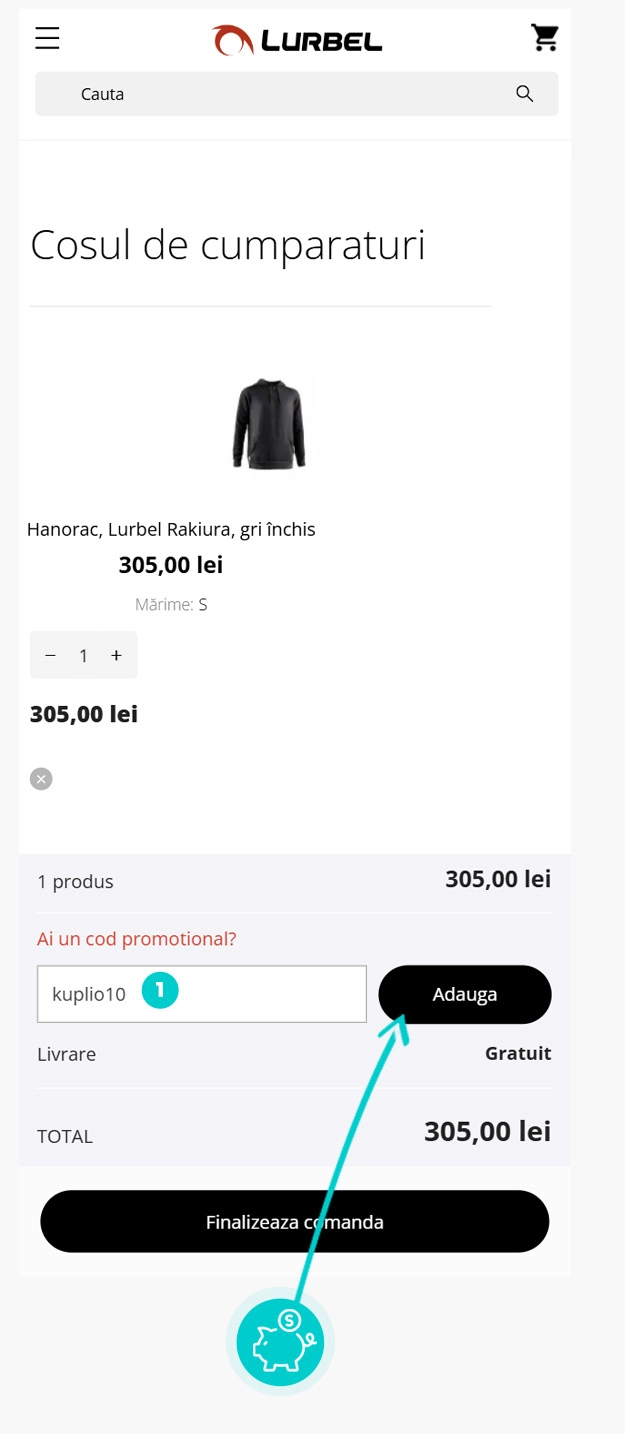Open the hamburger menu
This screenshot has width=625, height=1434.
pos(47,39)
